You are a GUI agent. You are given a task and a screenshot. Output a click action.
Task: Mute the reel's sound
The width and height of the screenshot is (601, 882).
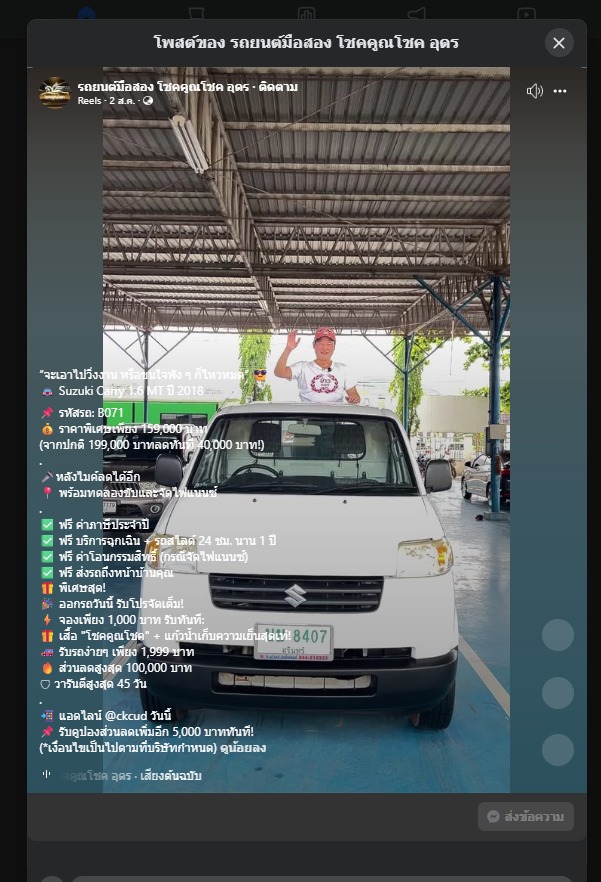[535, 91]
